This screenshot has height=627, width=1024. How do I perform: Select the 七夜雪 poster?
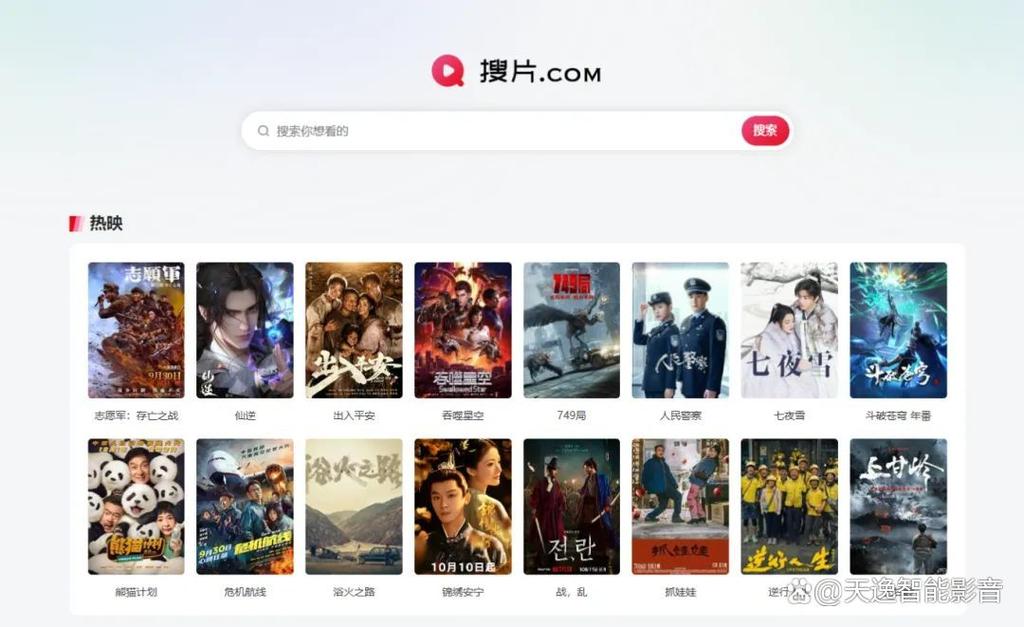pyautogui.click(x=789, y=330)
